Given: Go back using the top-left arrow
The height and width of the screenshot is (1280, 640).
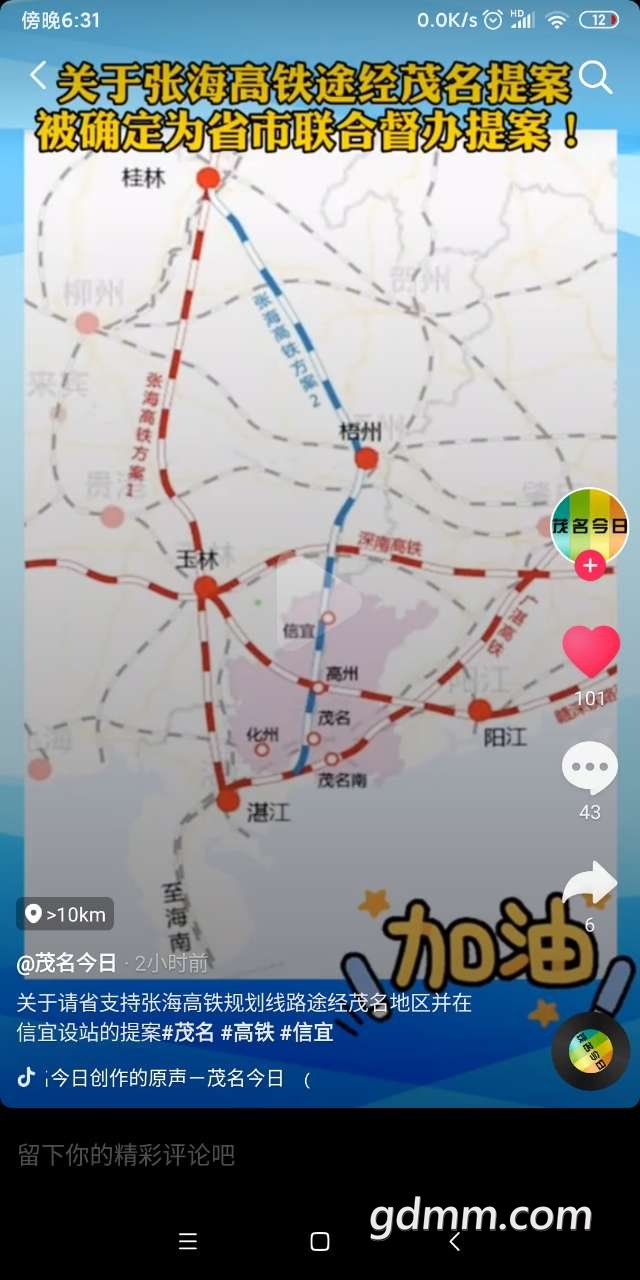Looking at the screenshot, I should [x=38, y=76].
